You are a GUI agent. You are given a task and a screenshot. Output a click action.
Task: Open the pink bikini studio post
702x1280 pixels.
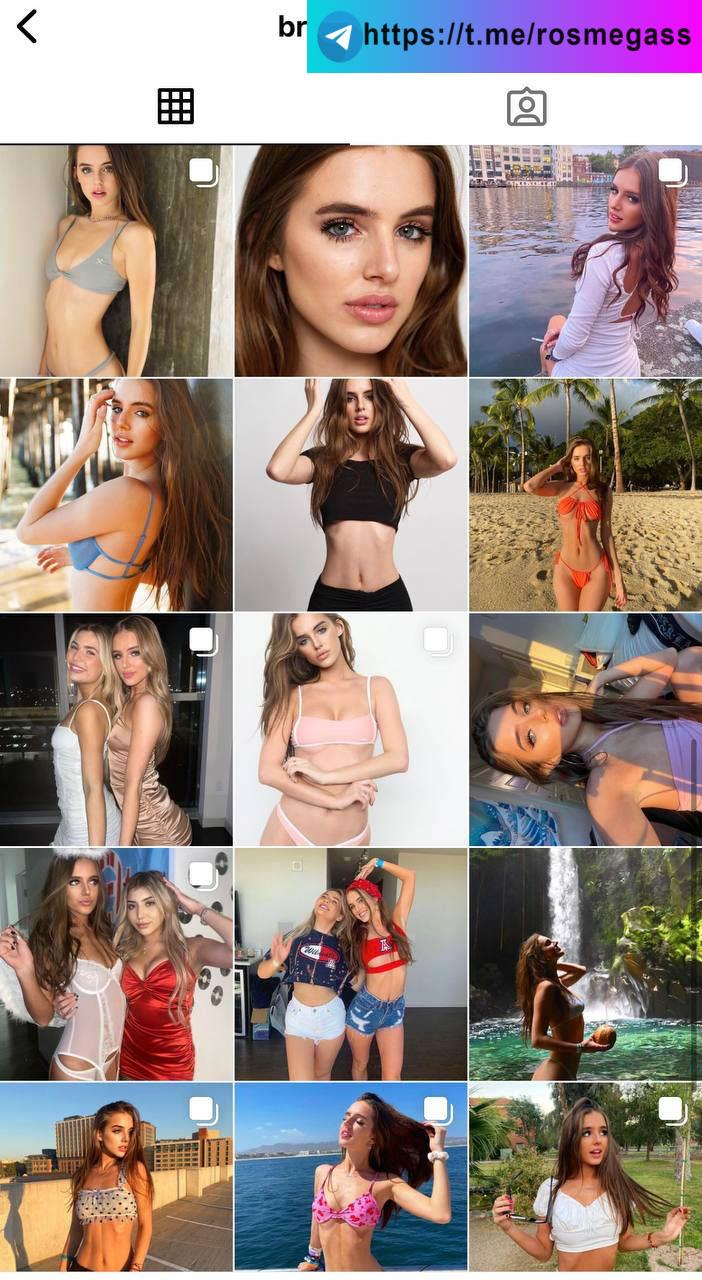coord(350,729)
